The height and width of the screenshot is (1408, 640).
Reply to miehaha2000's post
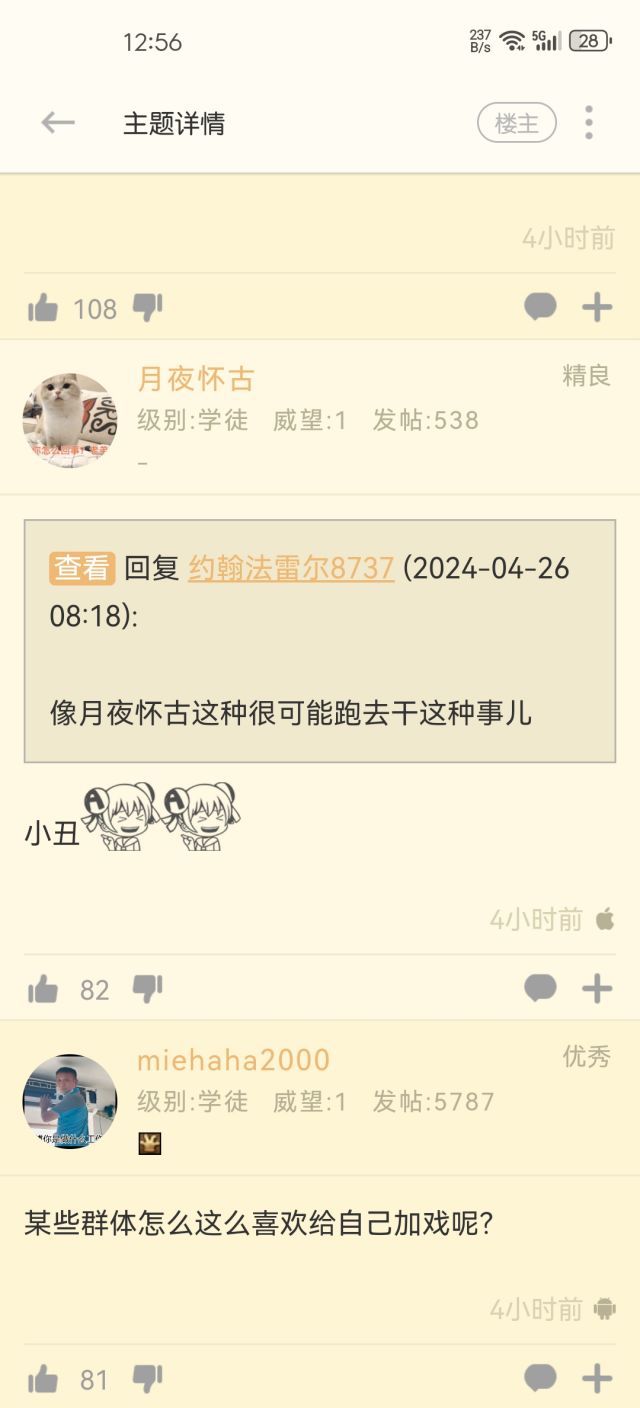pyautogui.click(x=540, y=1379)
